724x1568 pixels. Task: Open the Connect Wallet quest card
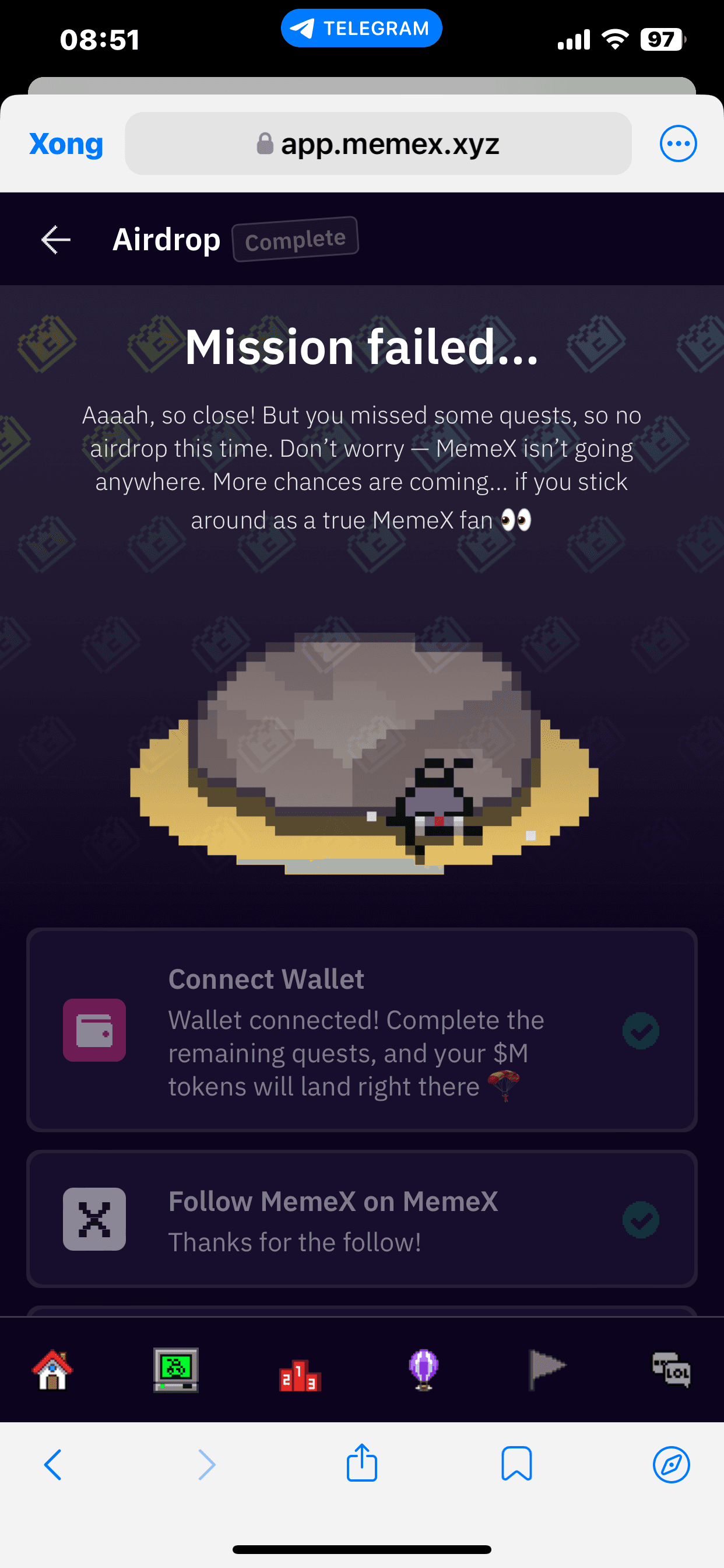361,1031
